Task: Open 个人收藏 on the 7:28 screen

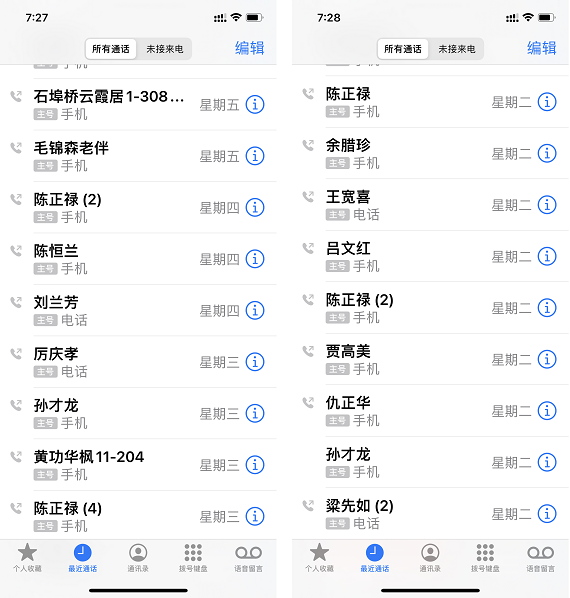Action: 319,558
